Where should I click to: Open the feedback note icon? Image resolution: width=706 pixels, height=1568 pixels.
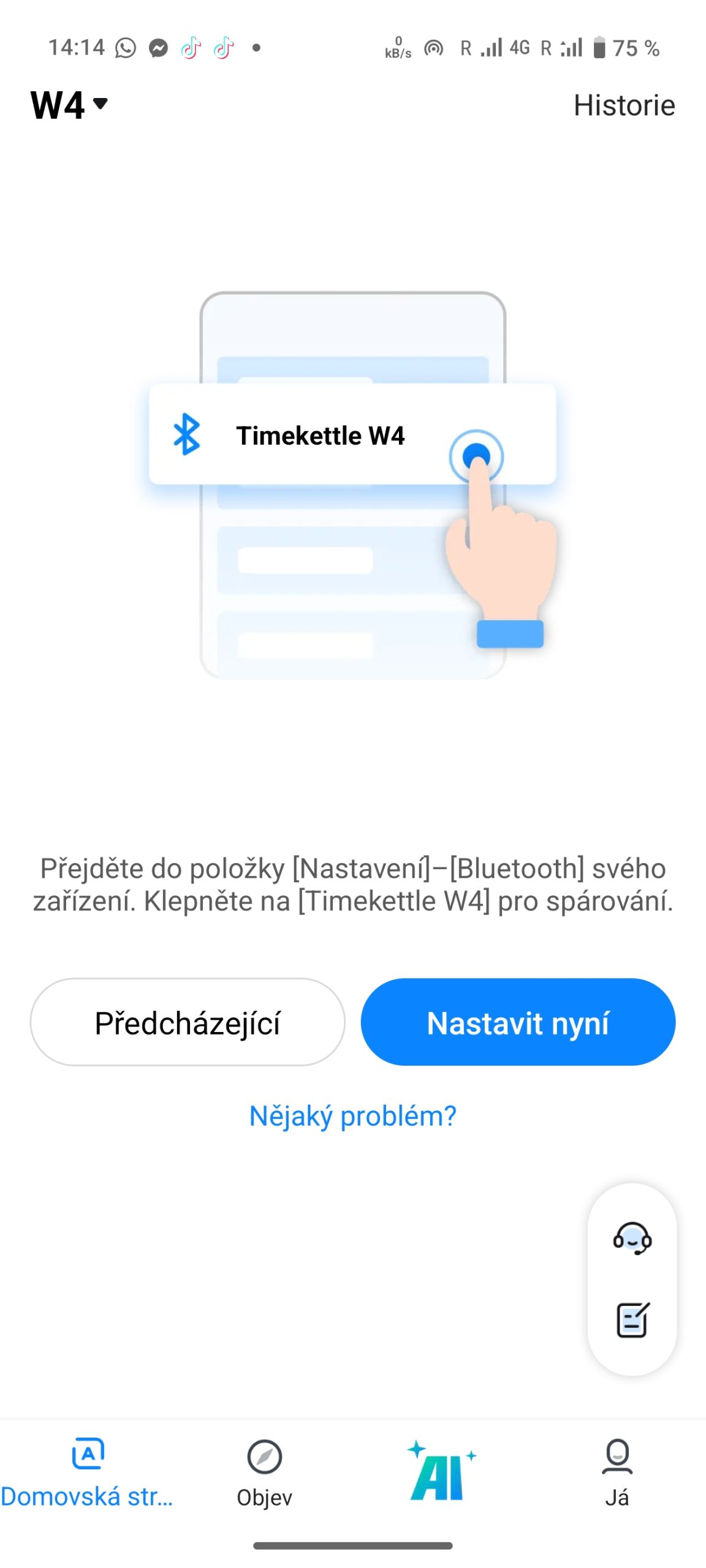(x=632, y=1319)
